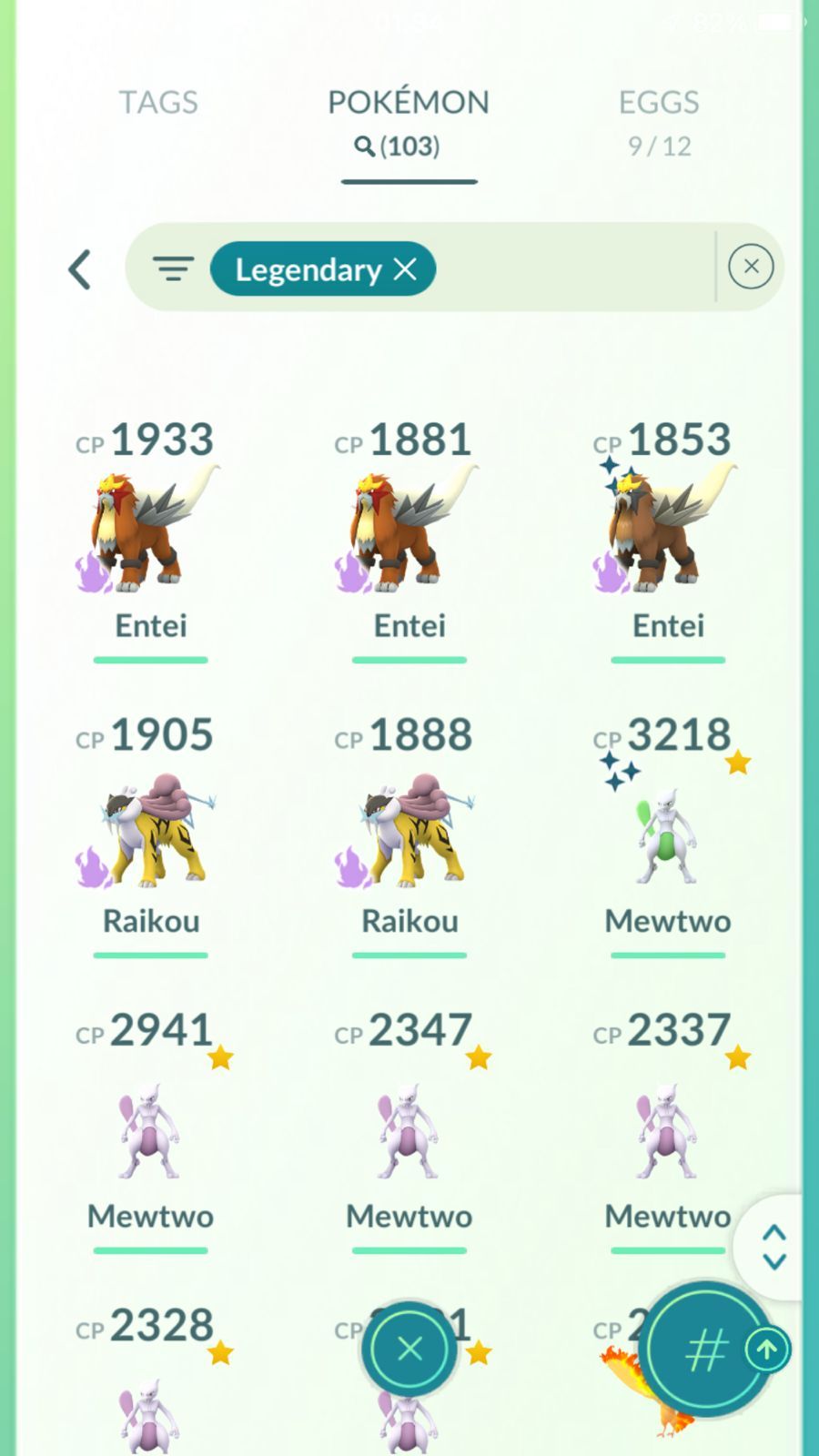819x1456 pixels.
Task: Switch to the Eggs tab
Action: pyautogui.click(x=659, y=120)
